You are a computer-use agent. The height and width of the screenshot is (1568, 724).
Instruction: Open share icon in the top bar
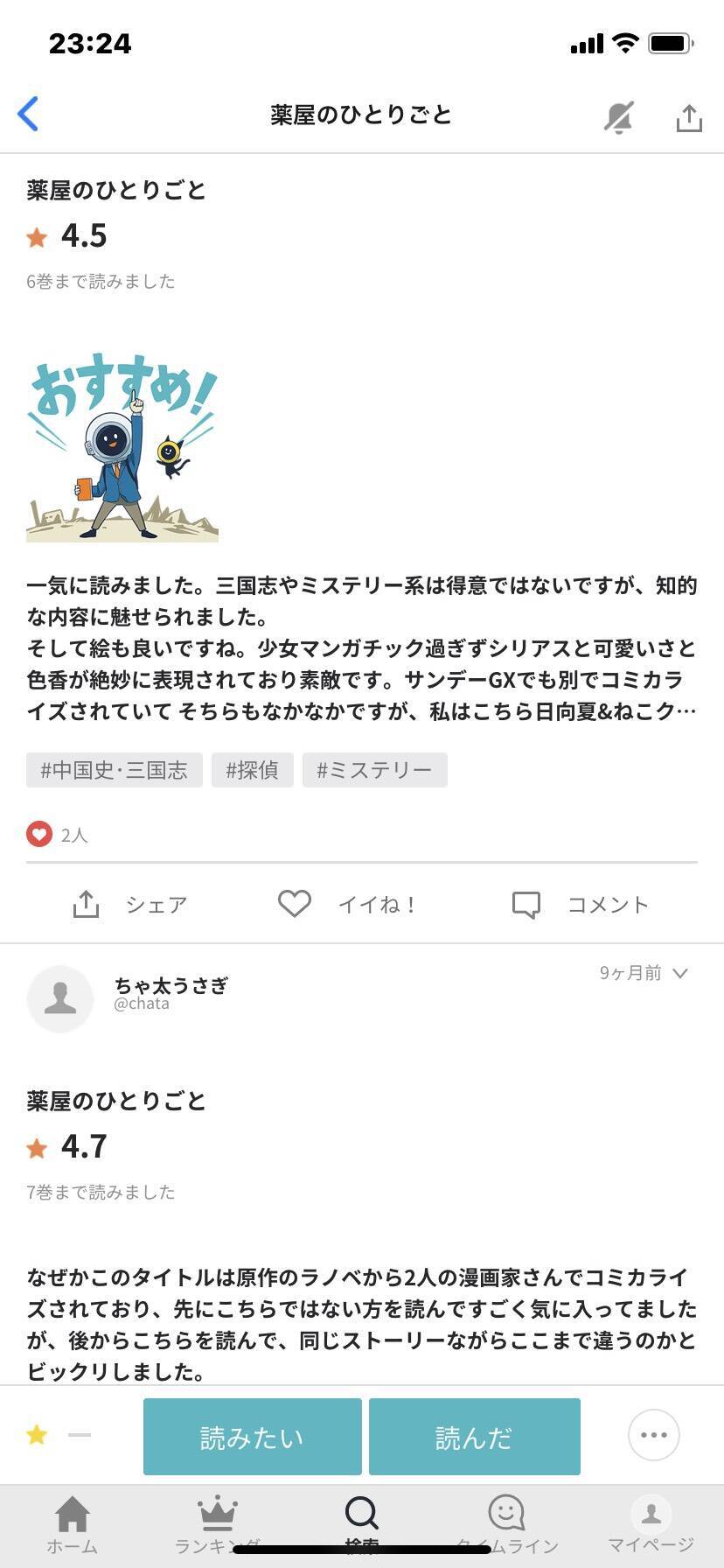[x=689, y=117]
